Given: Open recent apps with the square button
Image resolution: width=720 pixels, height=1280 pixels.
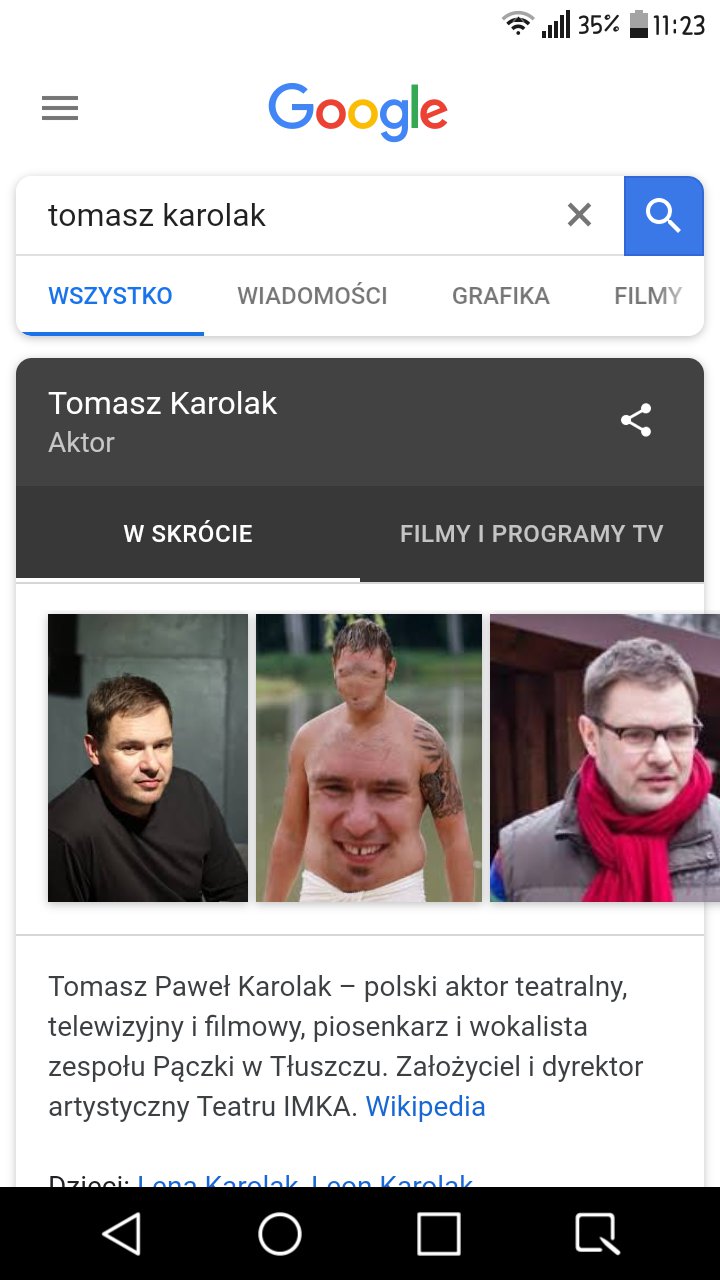Looking at the screenshot, I should coord(438,1234).
